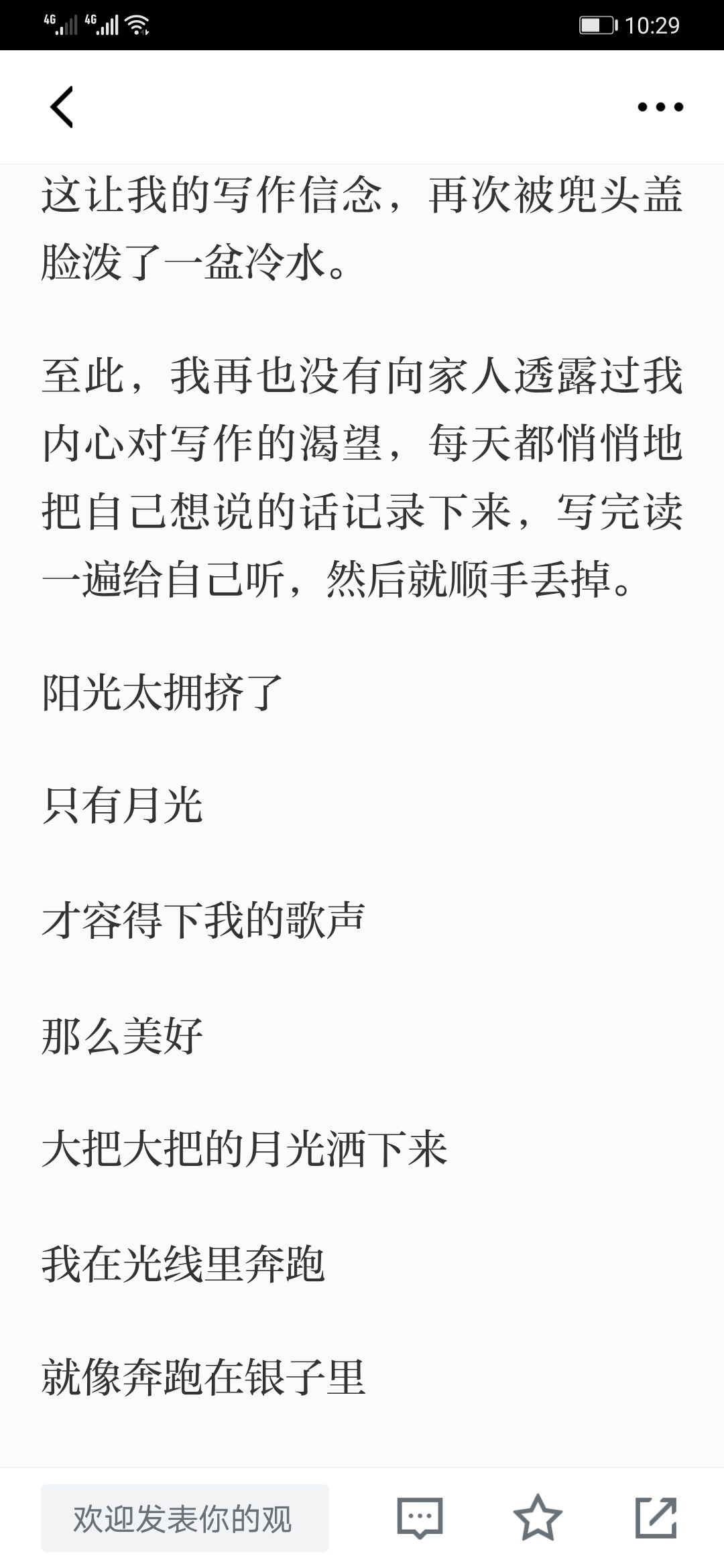Tap the comment field 欢迎发表你的观
Image resolution: width=724 pixels, height=1568 pixels.
pyautogui.click(x=185, y=1518)
